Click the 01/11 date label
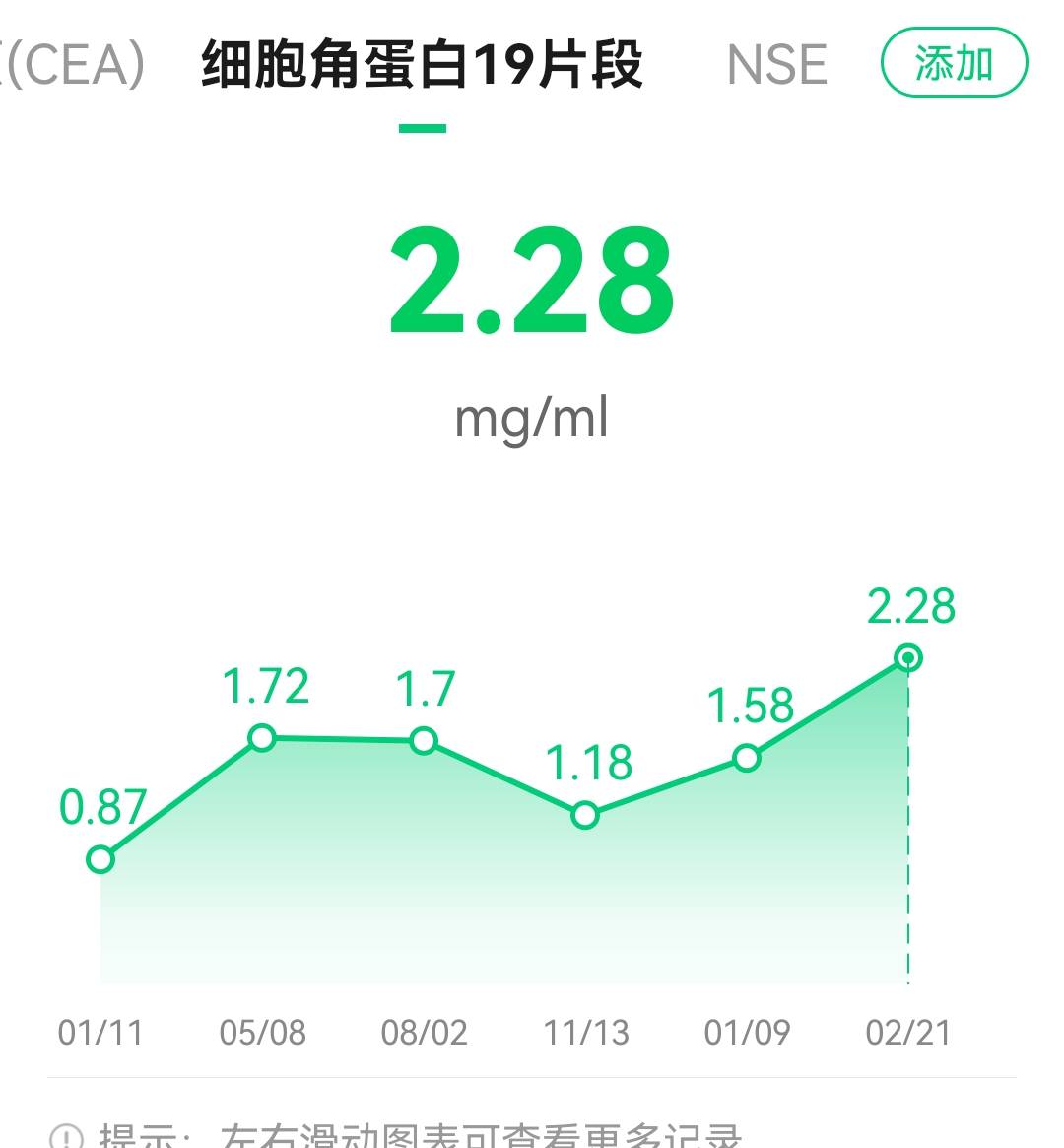Viewport: 1064px width, 1148px height. [x=101, y=1033]
